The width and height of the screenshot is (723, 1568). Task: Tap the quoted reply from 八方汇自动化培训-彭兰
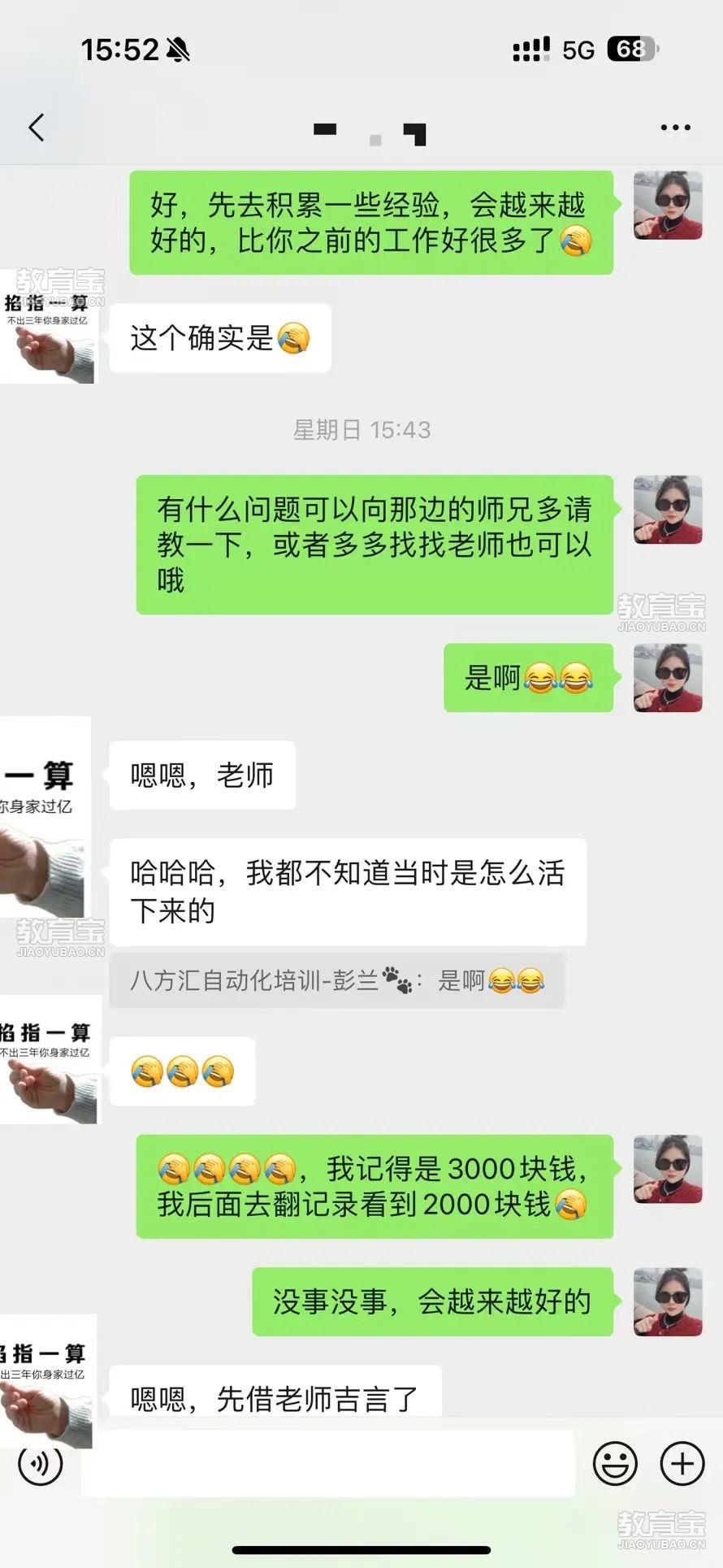(x=336, y=981)
